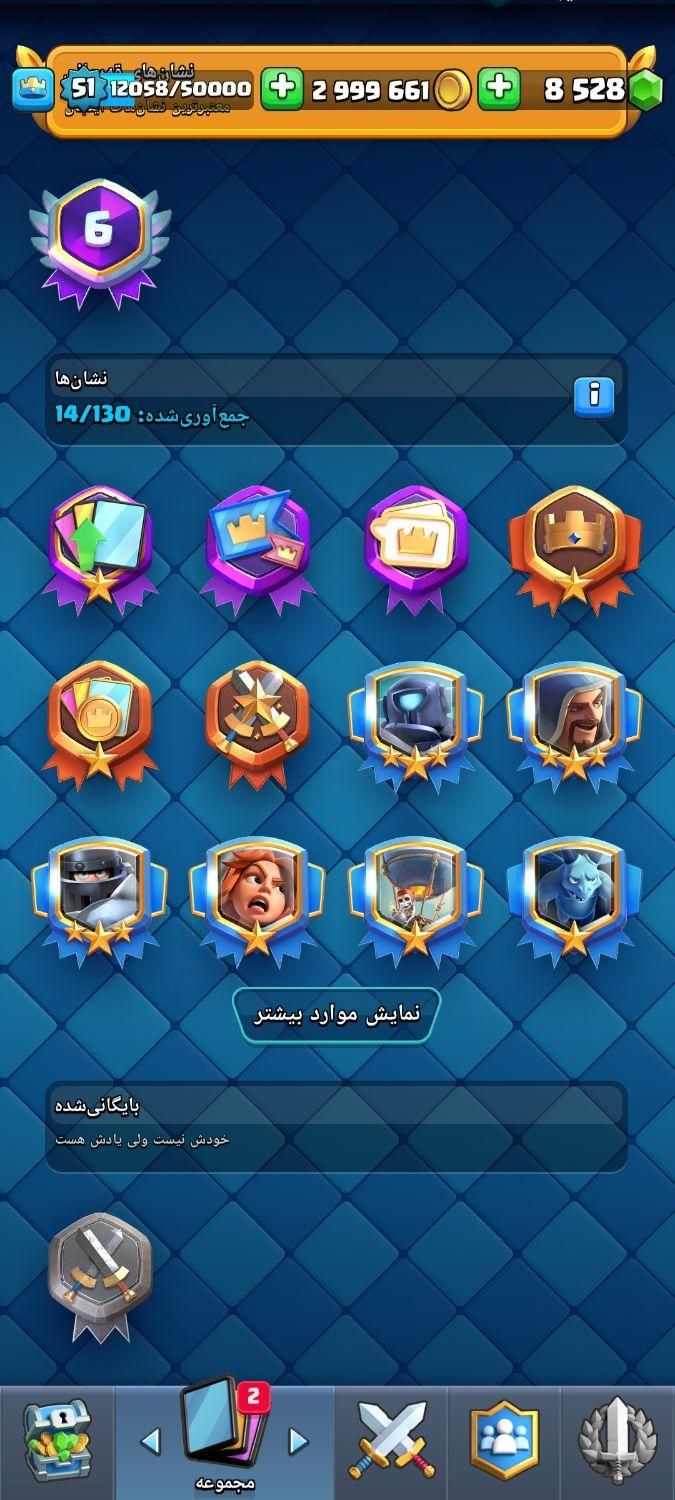This screenshot has width=675, height=1500.
Task: View the Balloon mastery badge
Action: 415,895
